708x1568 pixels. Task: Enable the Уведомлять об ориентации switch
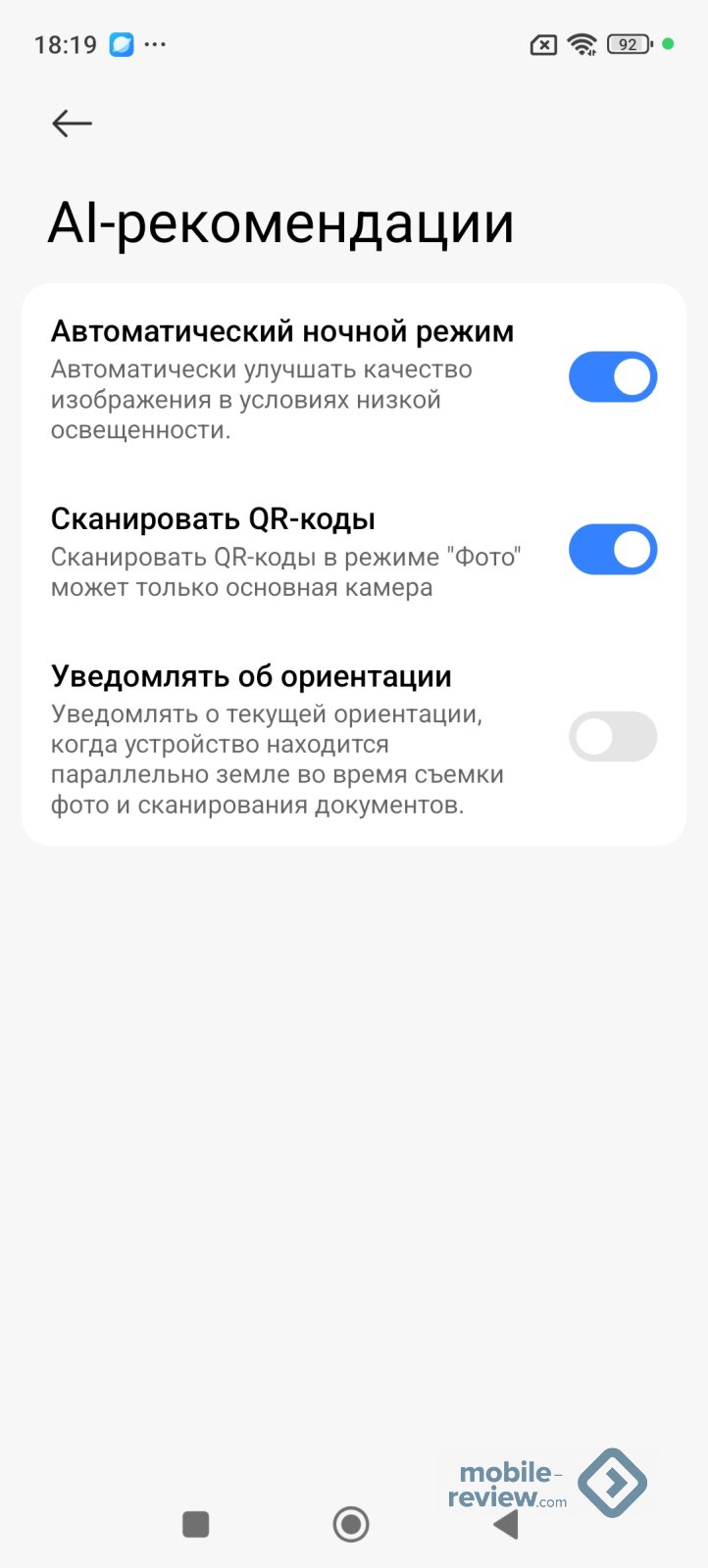click(x=612, y=737)
